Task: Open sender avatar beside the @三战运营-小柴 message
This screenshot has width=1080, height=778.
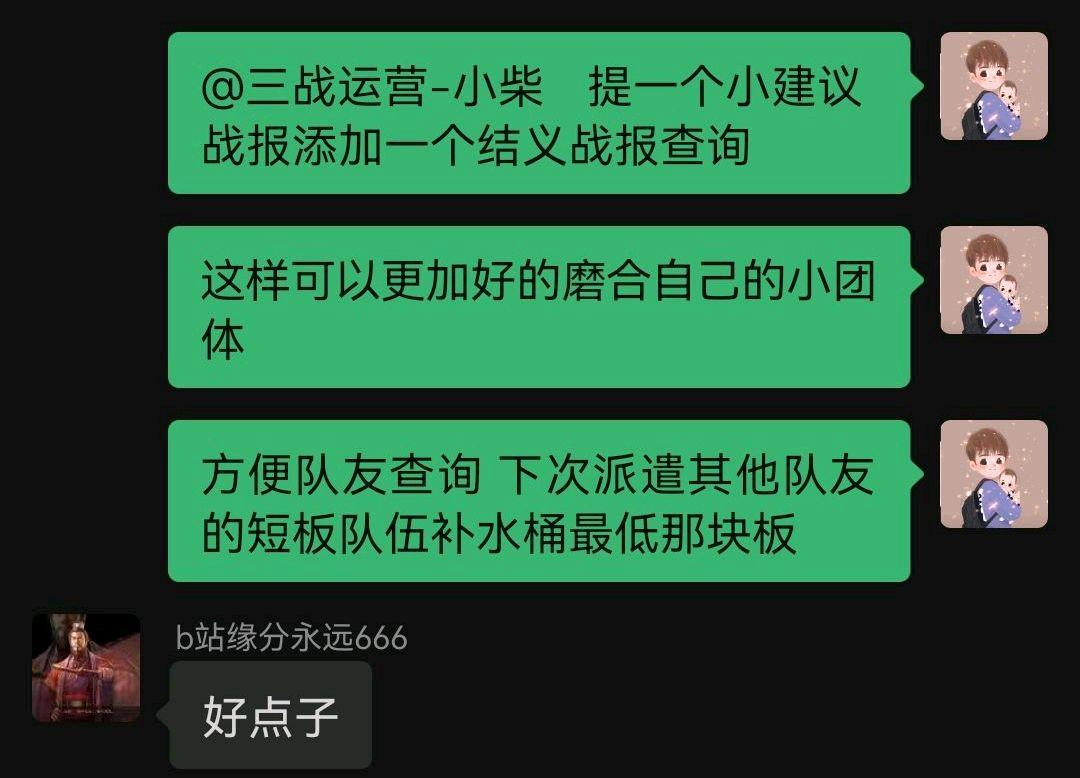Action: point(994,86)
